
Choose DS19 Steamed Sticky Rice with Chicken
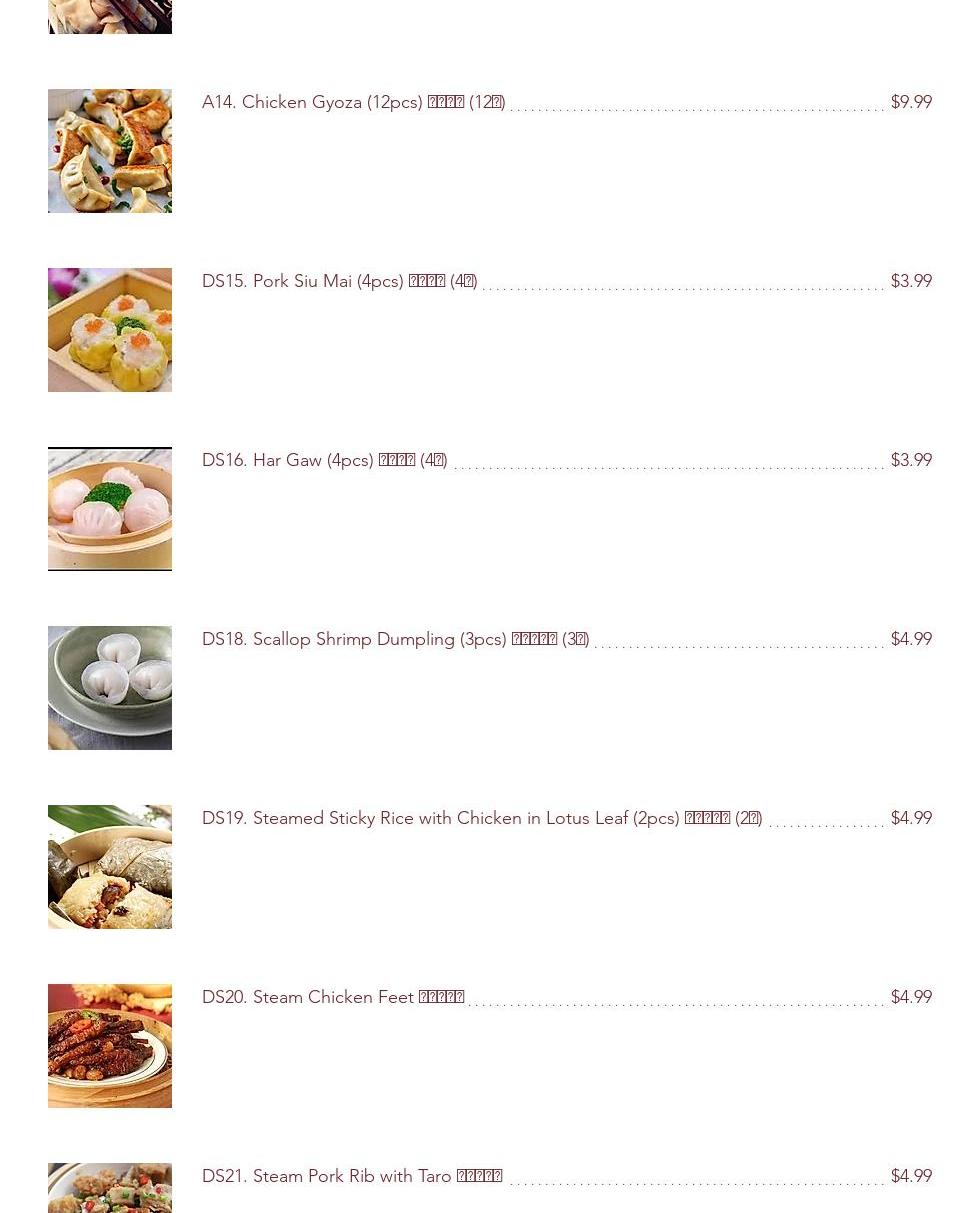(481, 818)
